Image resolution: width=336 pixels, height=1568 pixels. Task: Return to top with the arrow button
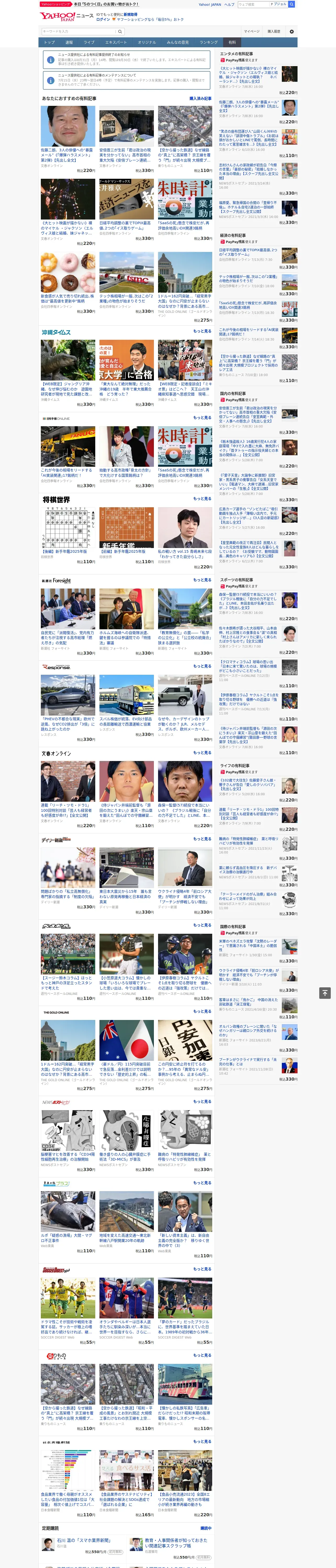pyautogui.click(x=325, y=993)
